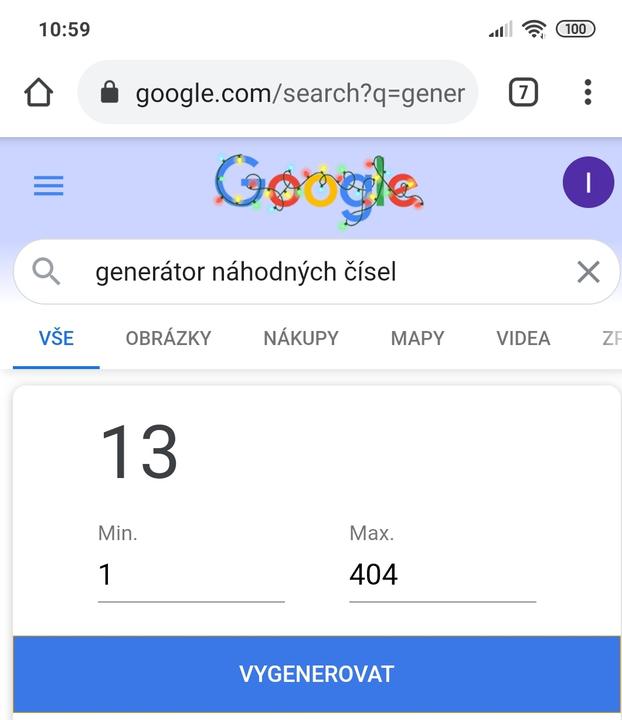Go to the browser home page
Viewport: 622px width, 720px height.
(38, 93)
